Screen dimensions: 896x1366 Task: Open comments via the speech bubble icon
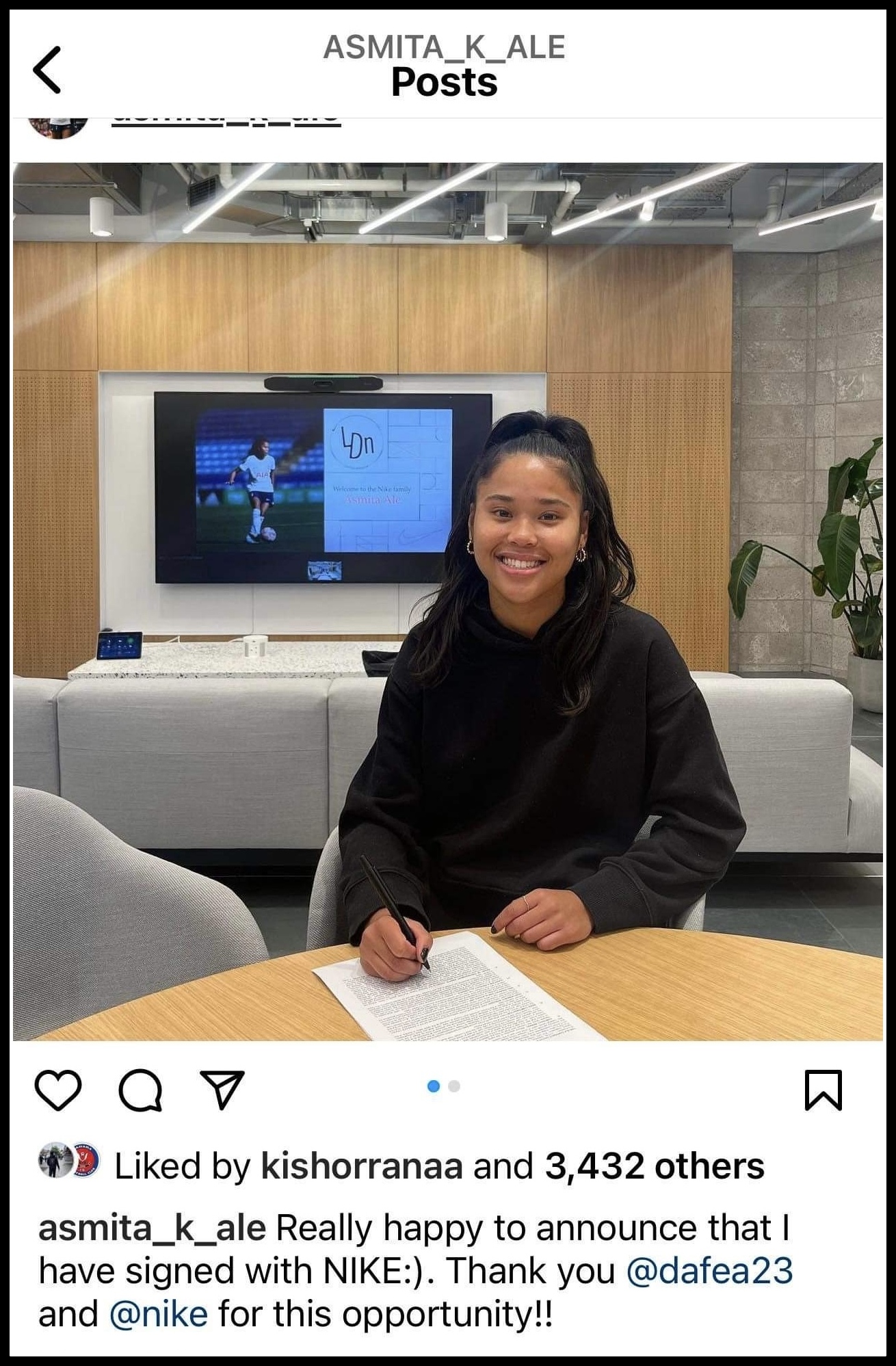[141, 1090]
